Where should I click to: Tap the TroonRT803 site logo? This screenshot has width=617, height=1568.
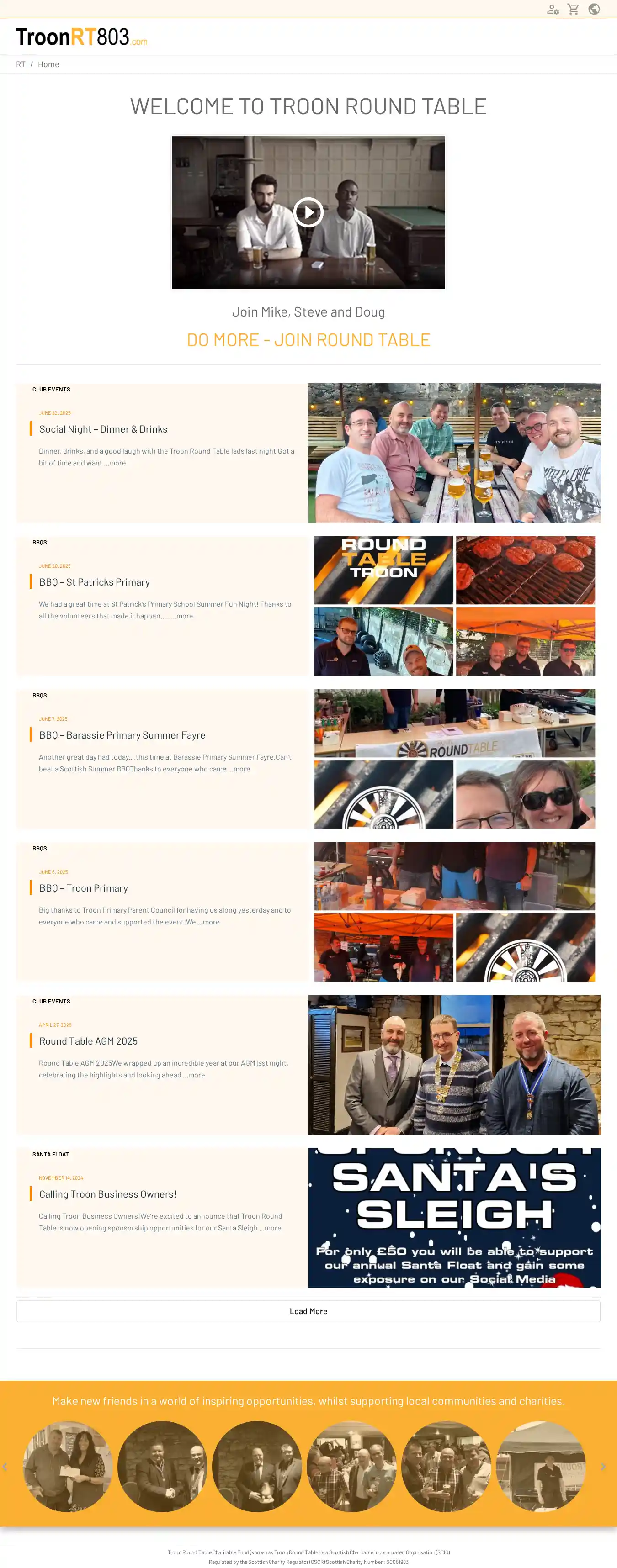click(x=82, y=37)
